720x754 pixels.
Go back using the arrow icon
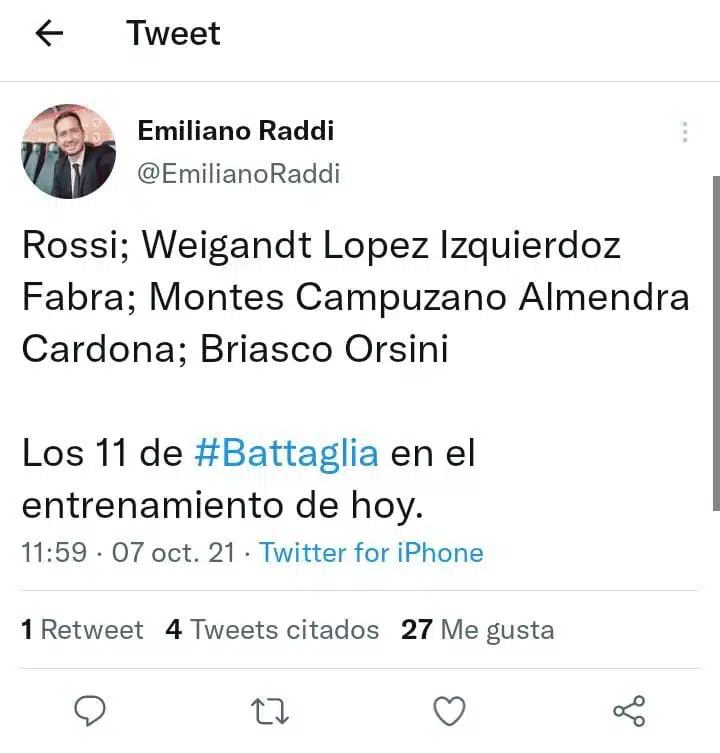tap(49, 34)
